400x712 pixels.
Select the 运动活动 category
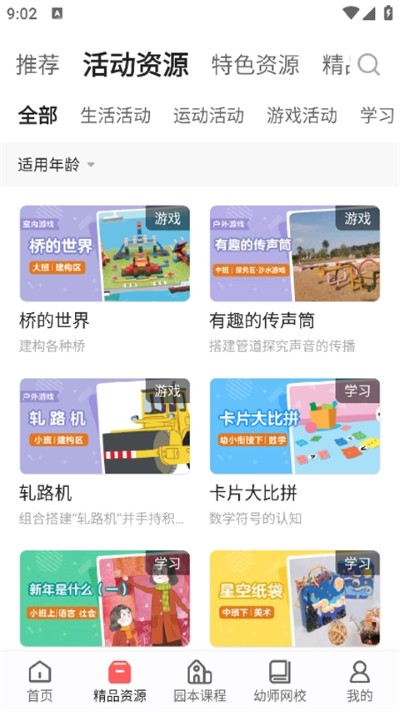208,115
